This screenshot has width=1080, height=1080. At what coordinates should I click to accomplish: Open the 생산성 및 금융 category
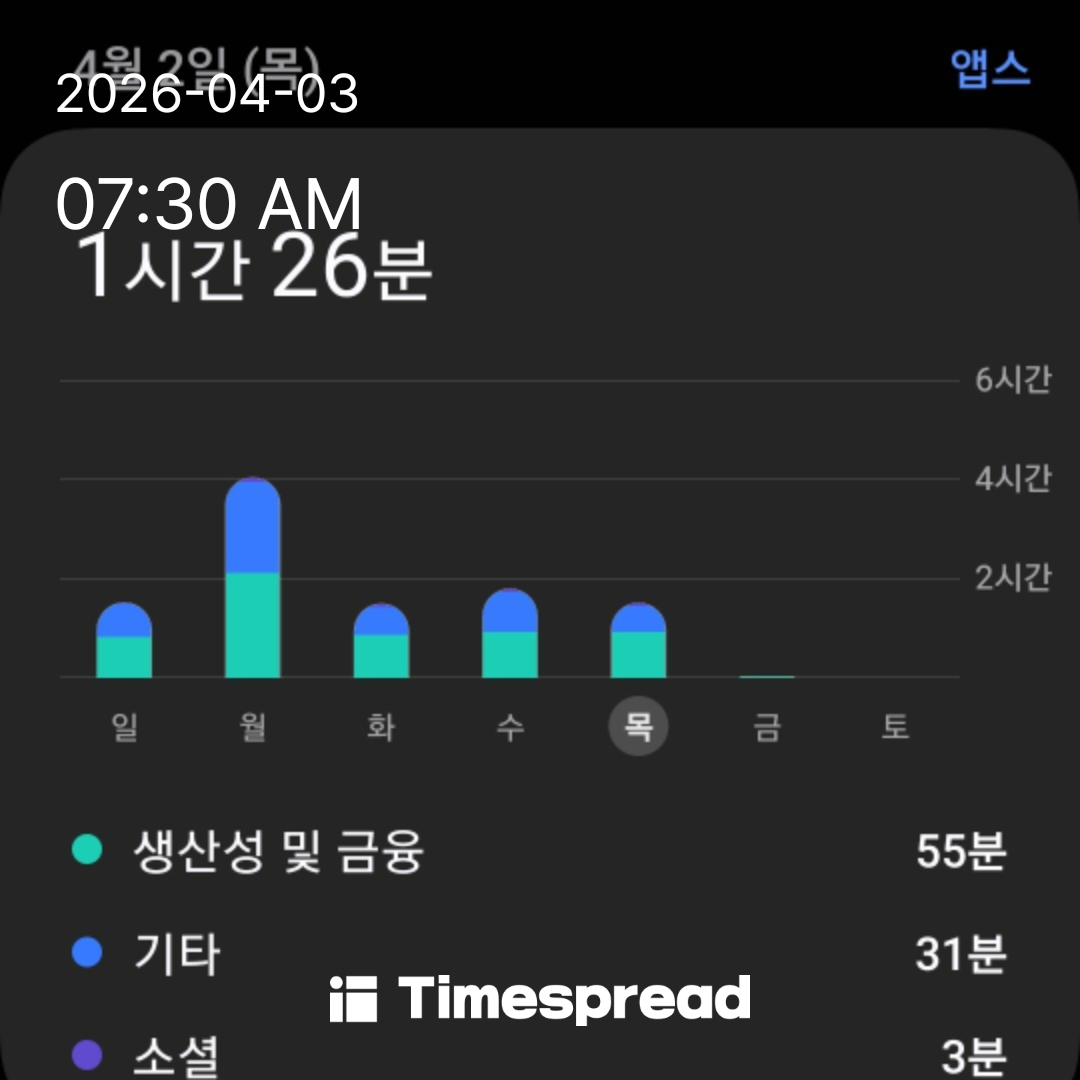540,852
